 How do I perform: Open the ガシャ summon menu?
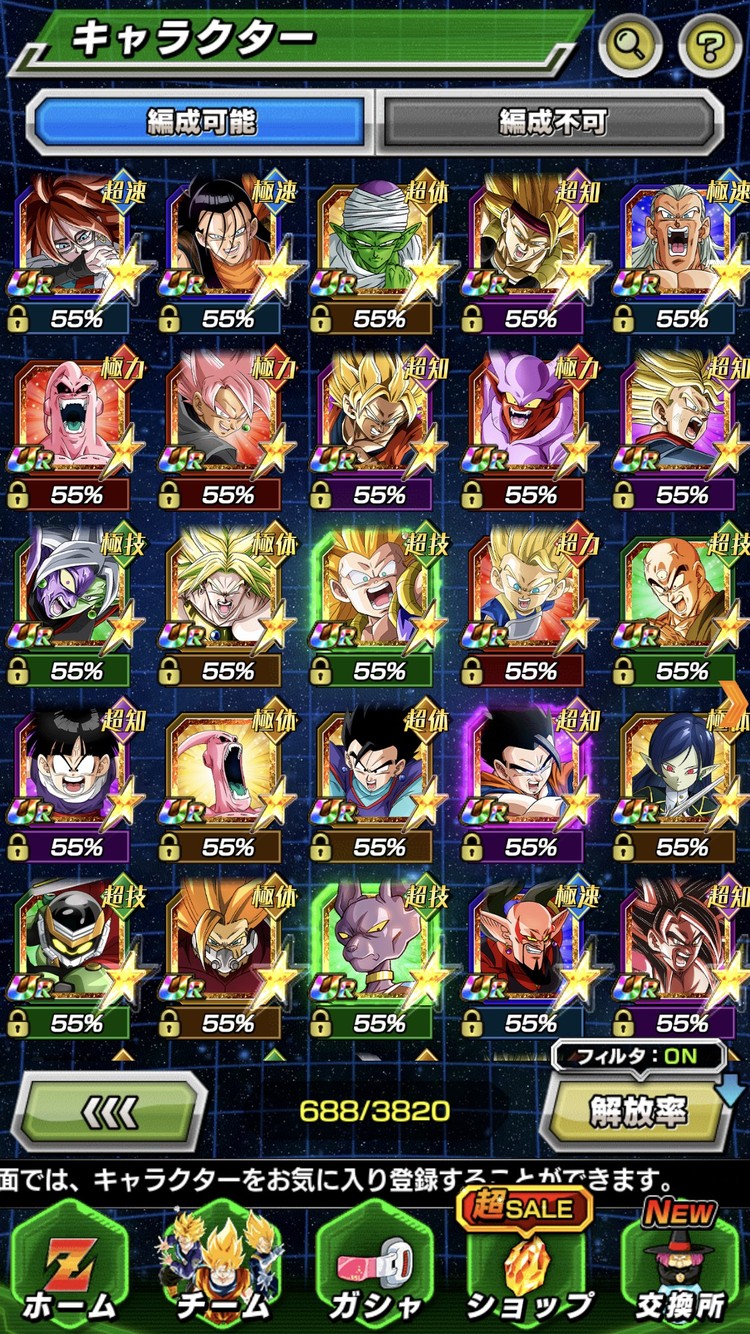point(373,1267)
